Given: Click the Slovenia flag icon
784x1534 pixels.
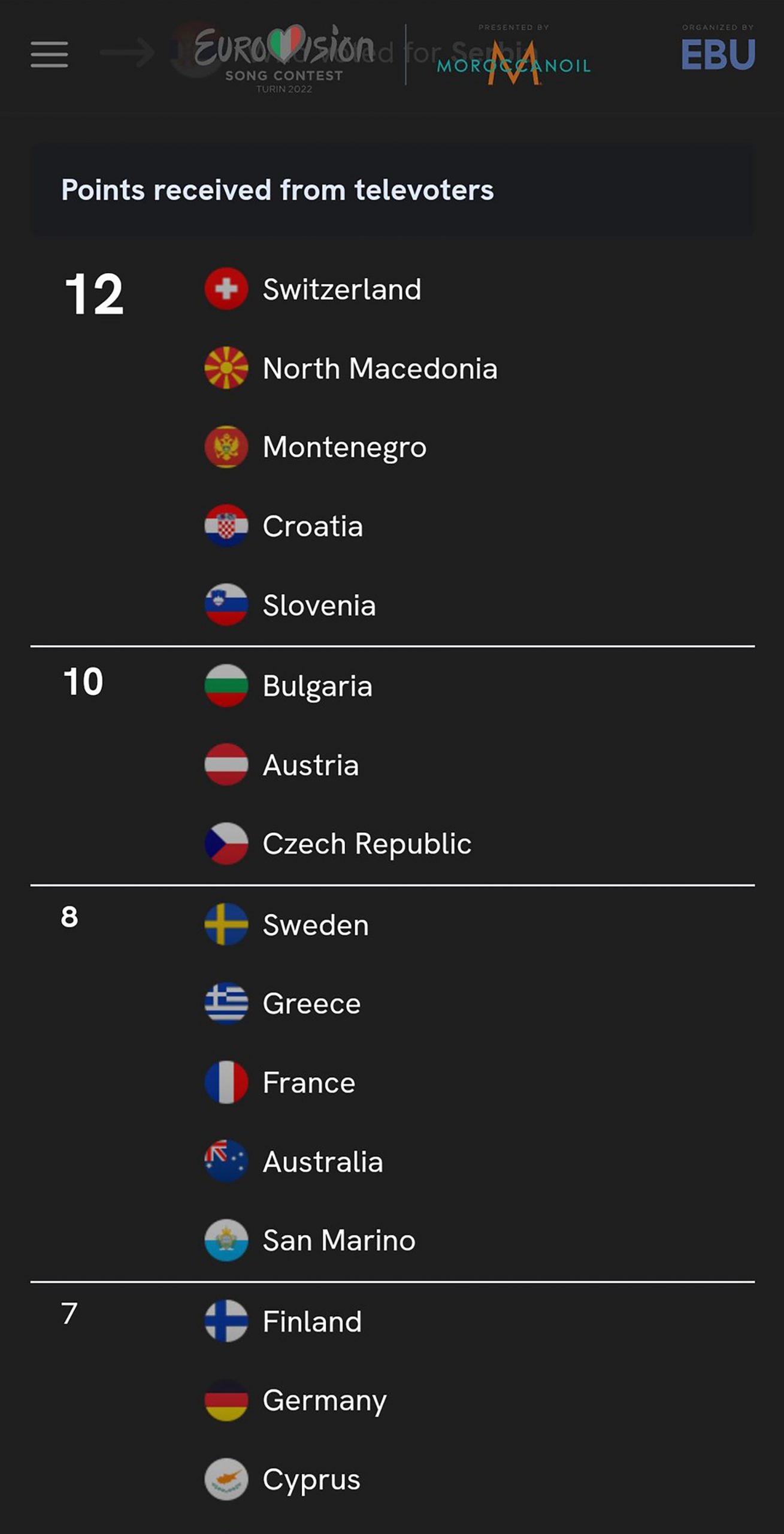Looking at the screenshot, I should click(x=225, y=605).
